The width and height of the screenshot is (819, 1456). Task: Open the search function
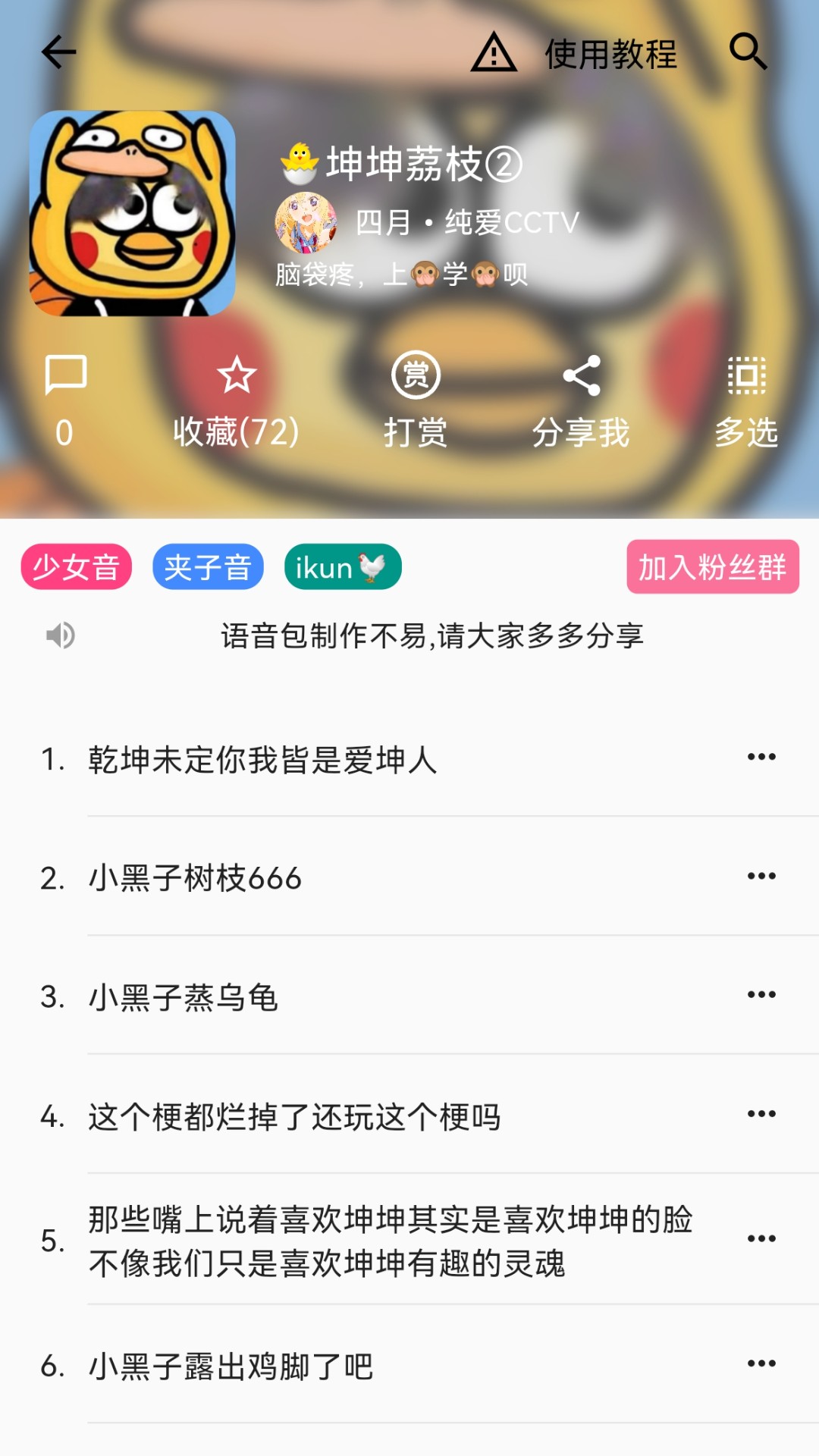point(749,52)
